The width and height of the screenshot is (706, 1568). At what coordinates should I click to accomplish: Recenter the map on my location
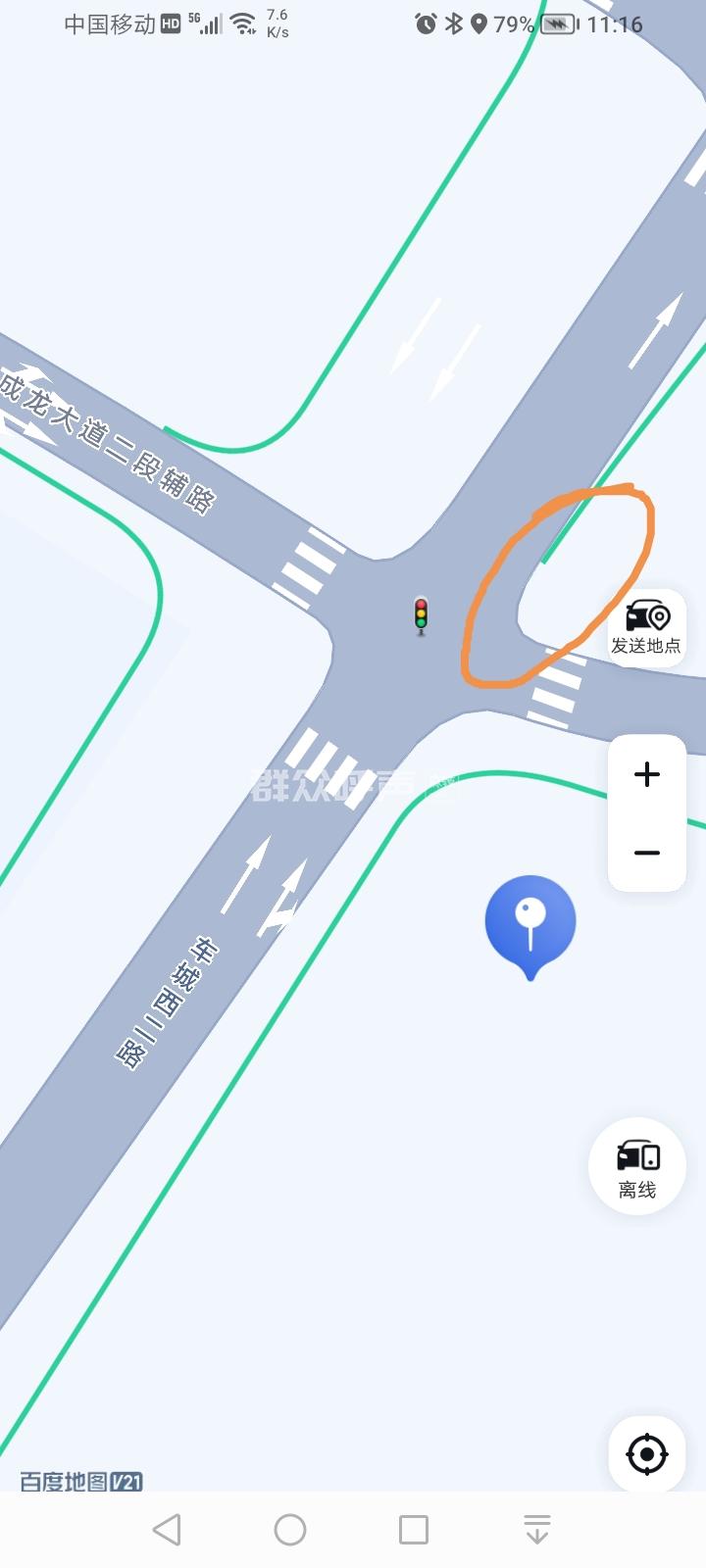[646, 1454]
